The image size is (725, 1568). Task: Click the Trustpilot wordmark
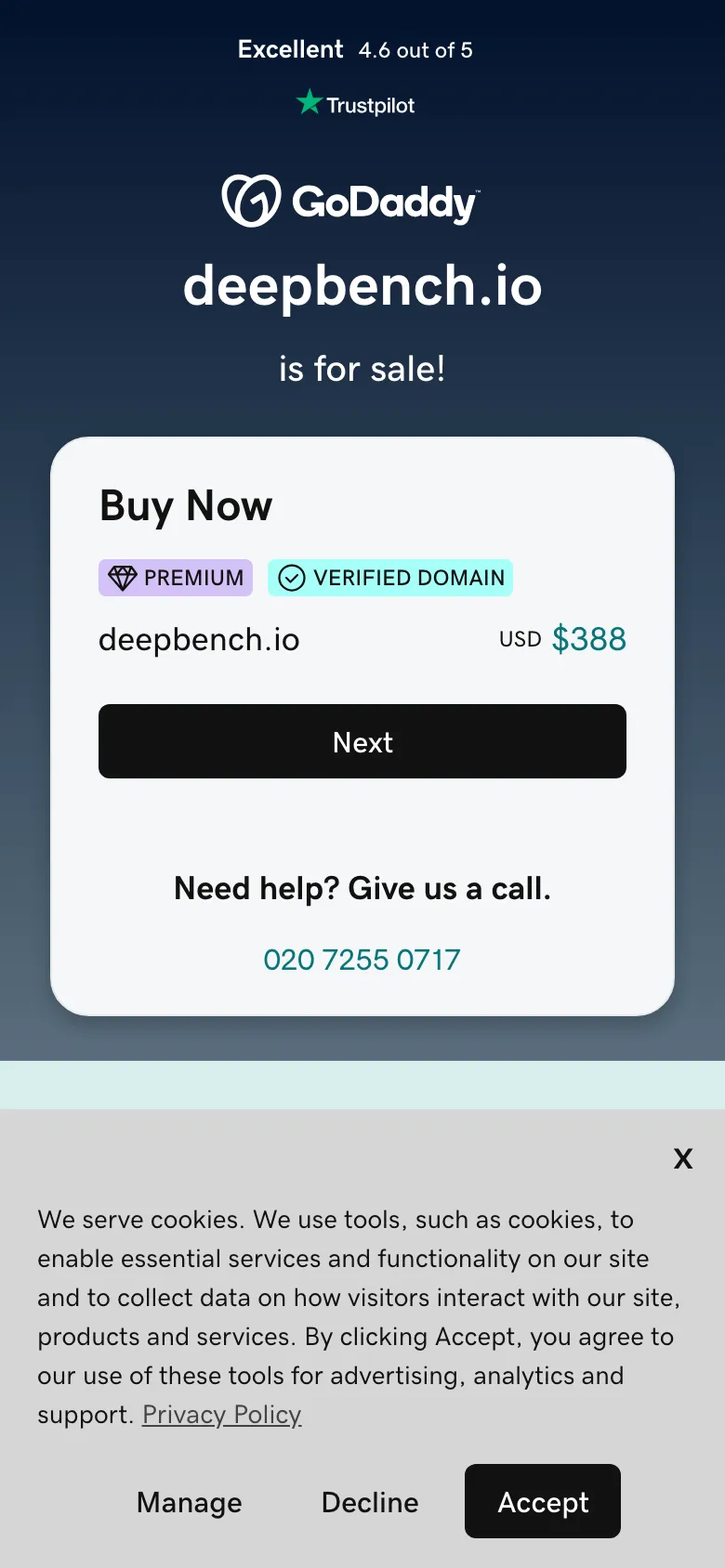(x=370, y=104)
